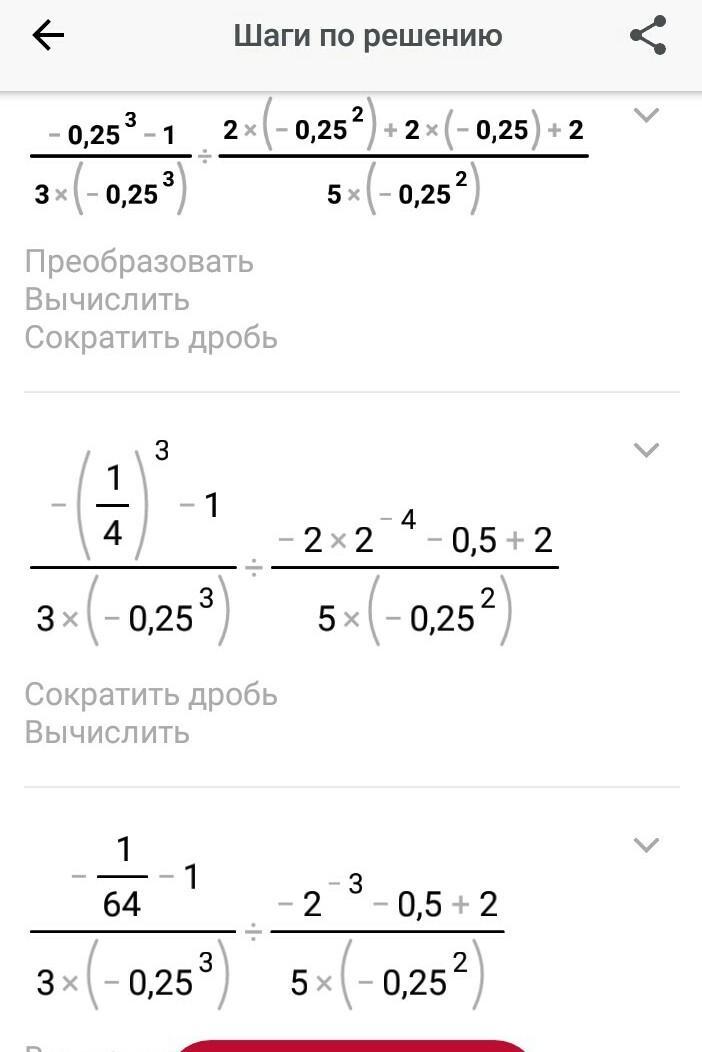Expand the step with the 1/64 fraction

pyautogui.click(x=647, y=846)
